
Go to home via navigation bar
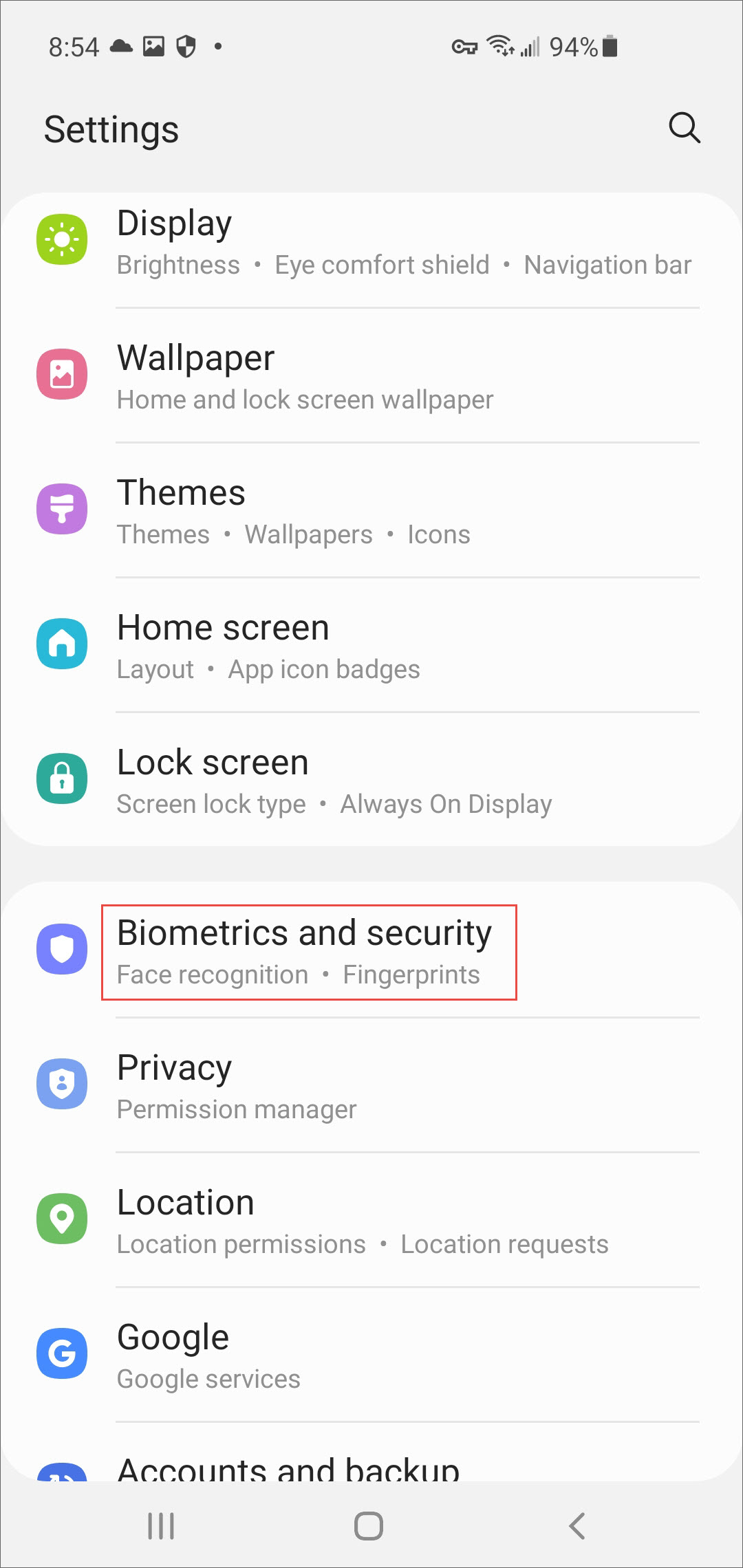point(369,1526)
